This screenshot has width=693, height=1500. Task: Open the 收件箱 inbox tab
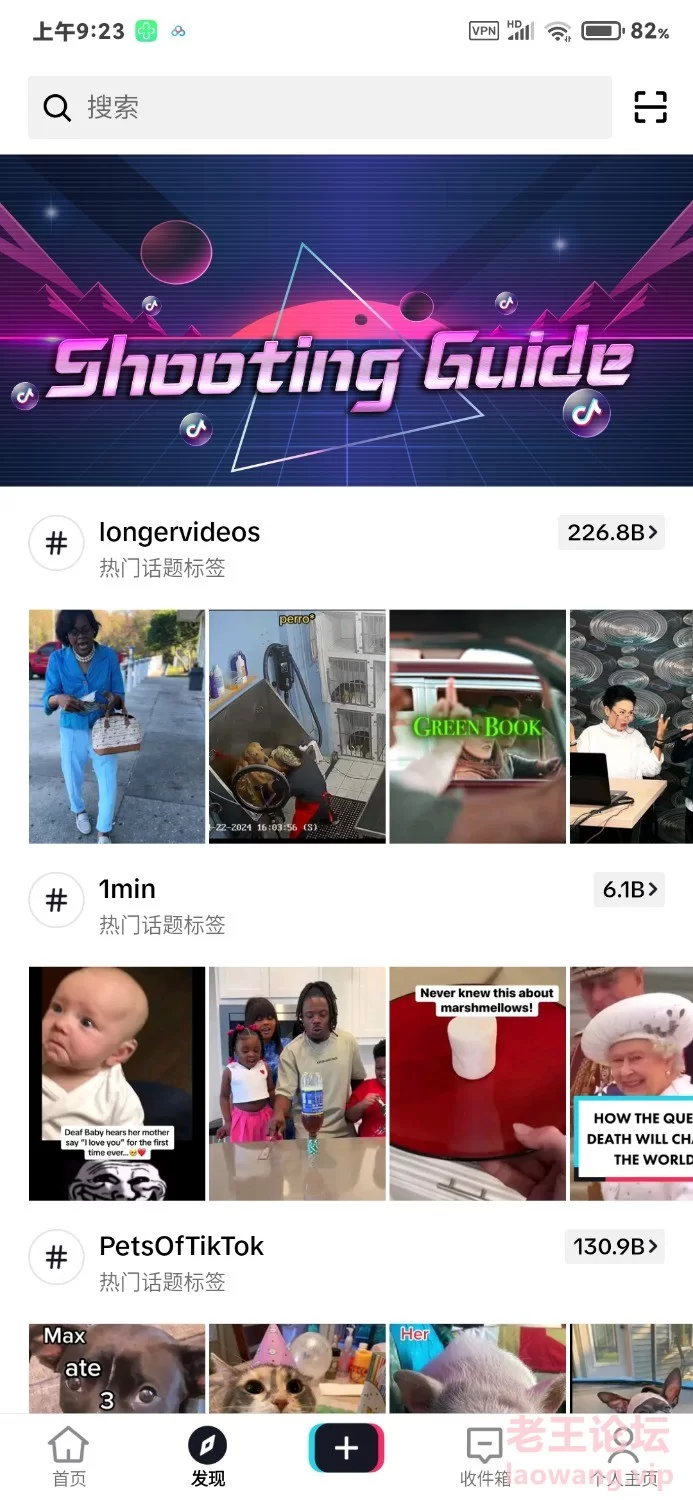pyautogui.click(x=485, y=1457)
